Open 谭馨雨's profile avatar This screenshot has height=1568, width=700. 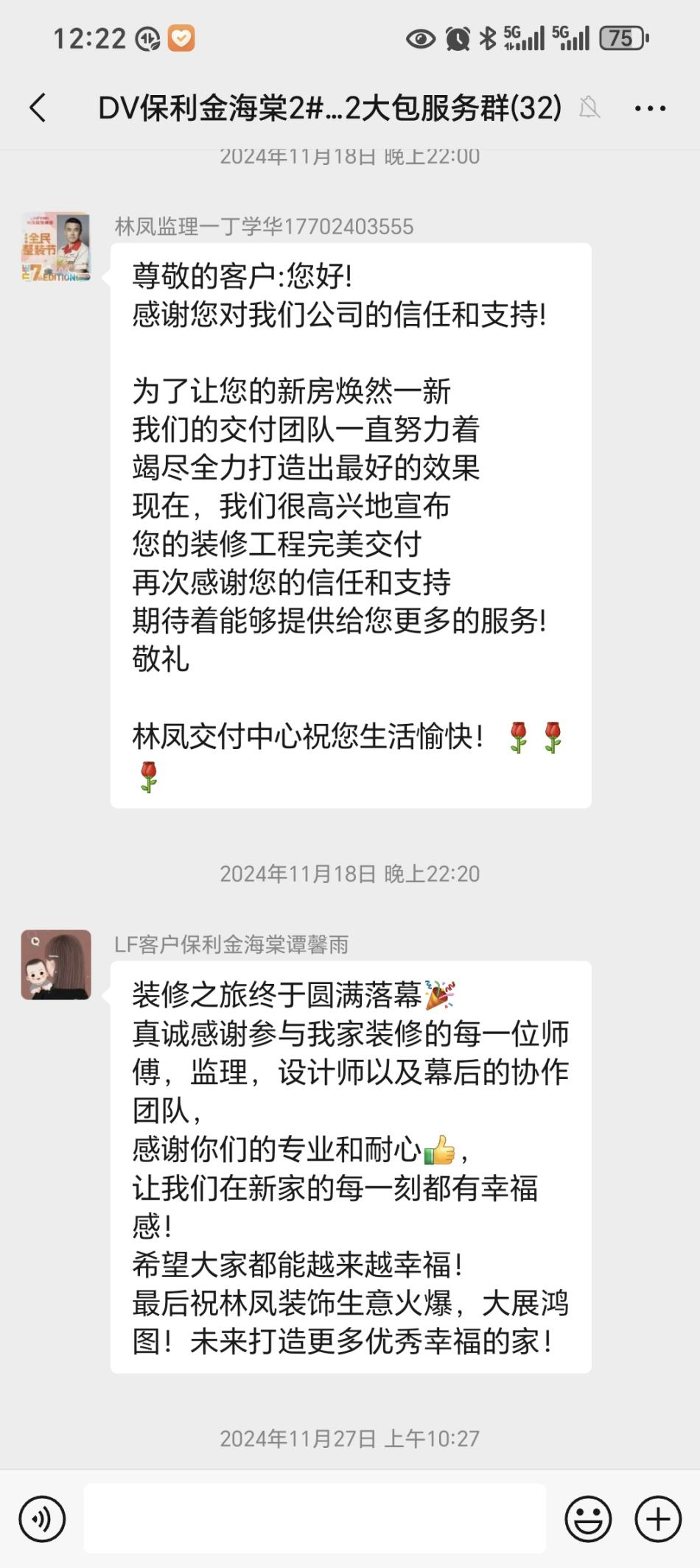tap(56, 964)
